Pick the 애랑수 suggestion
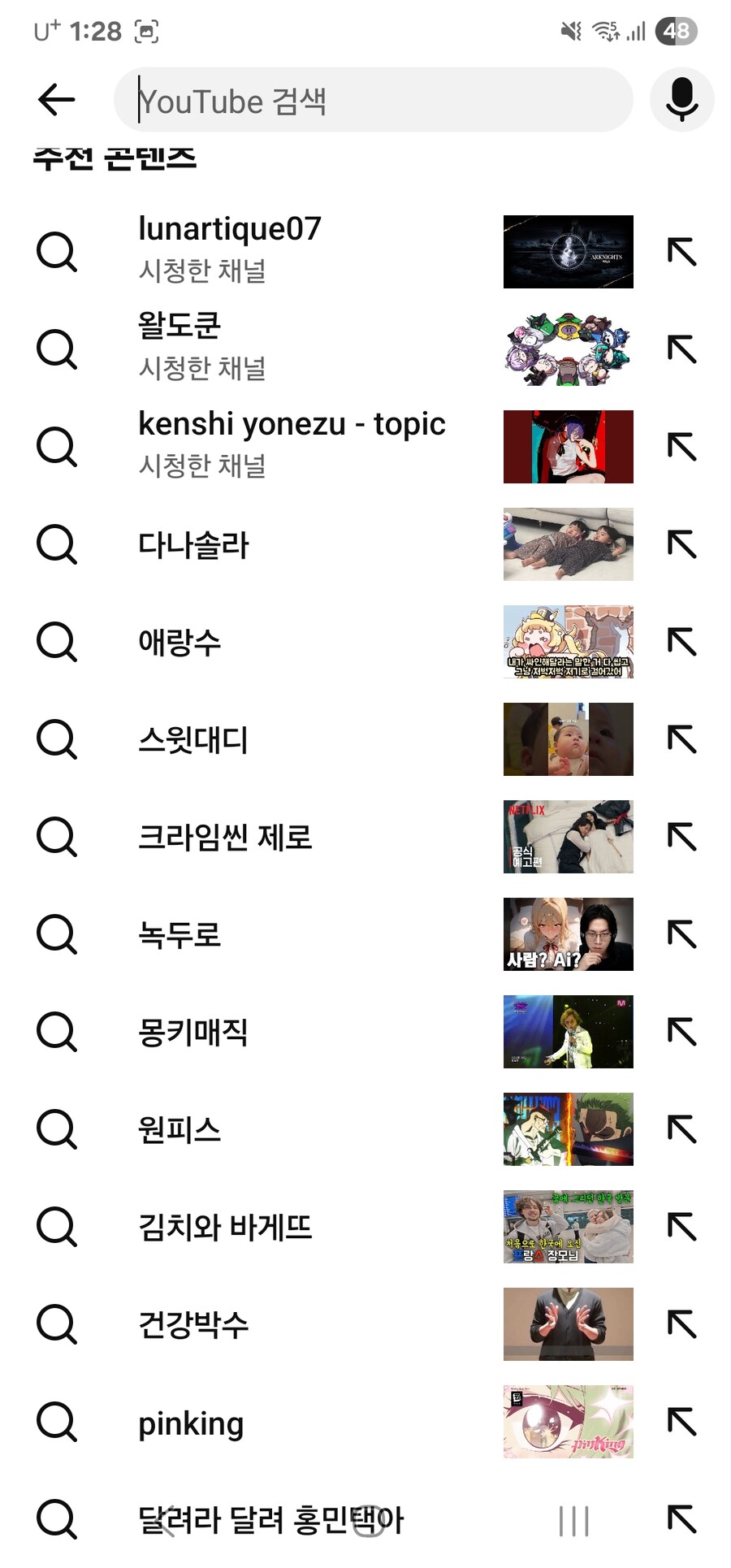This screenshot has height=1568, width=731. point(180,642)
